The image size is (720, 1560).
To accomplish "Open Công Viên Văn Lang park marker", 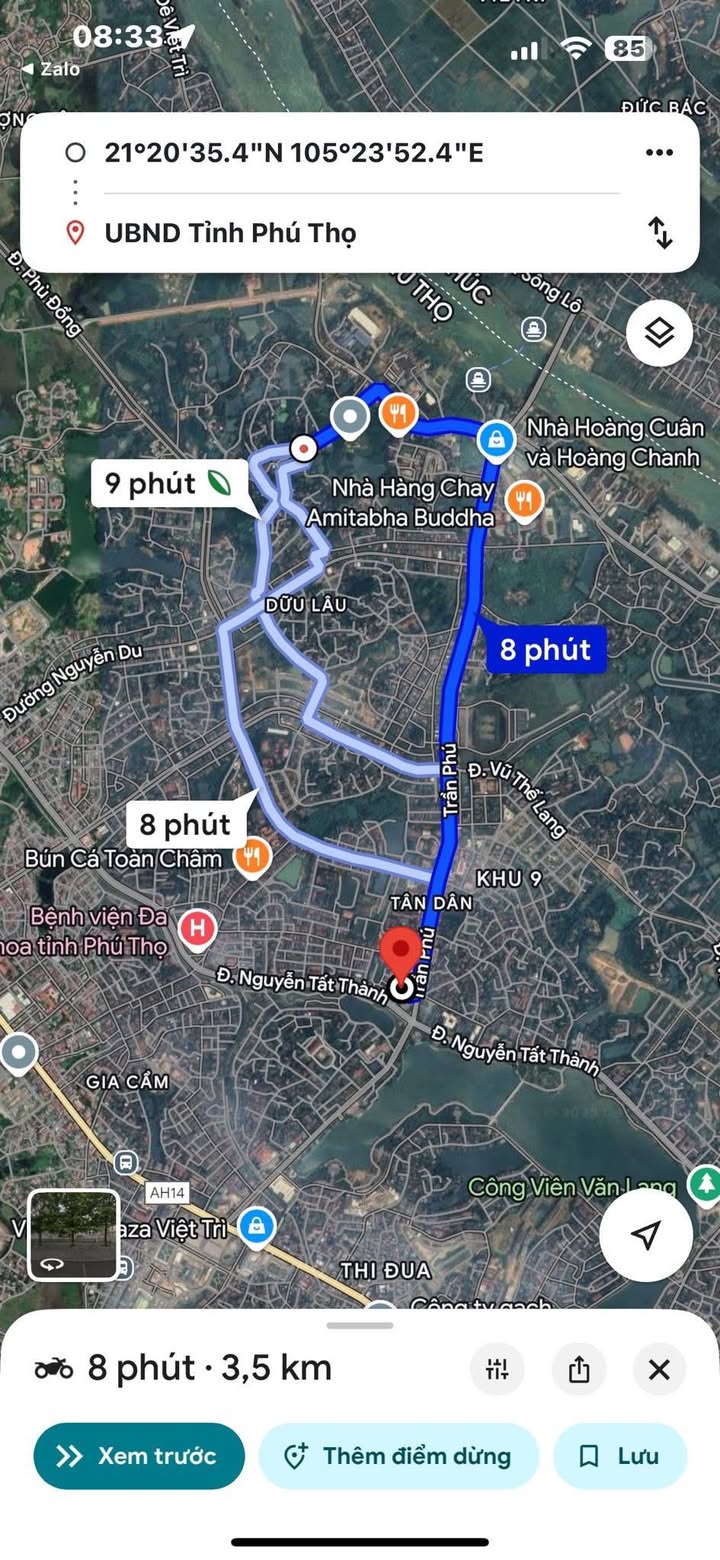I will click(704, 1186).
